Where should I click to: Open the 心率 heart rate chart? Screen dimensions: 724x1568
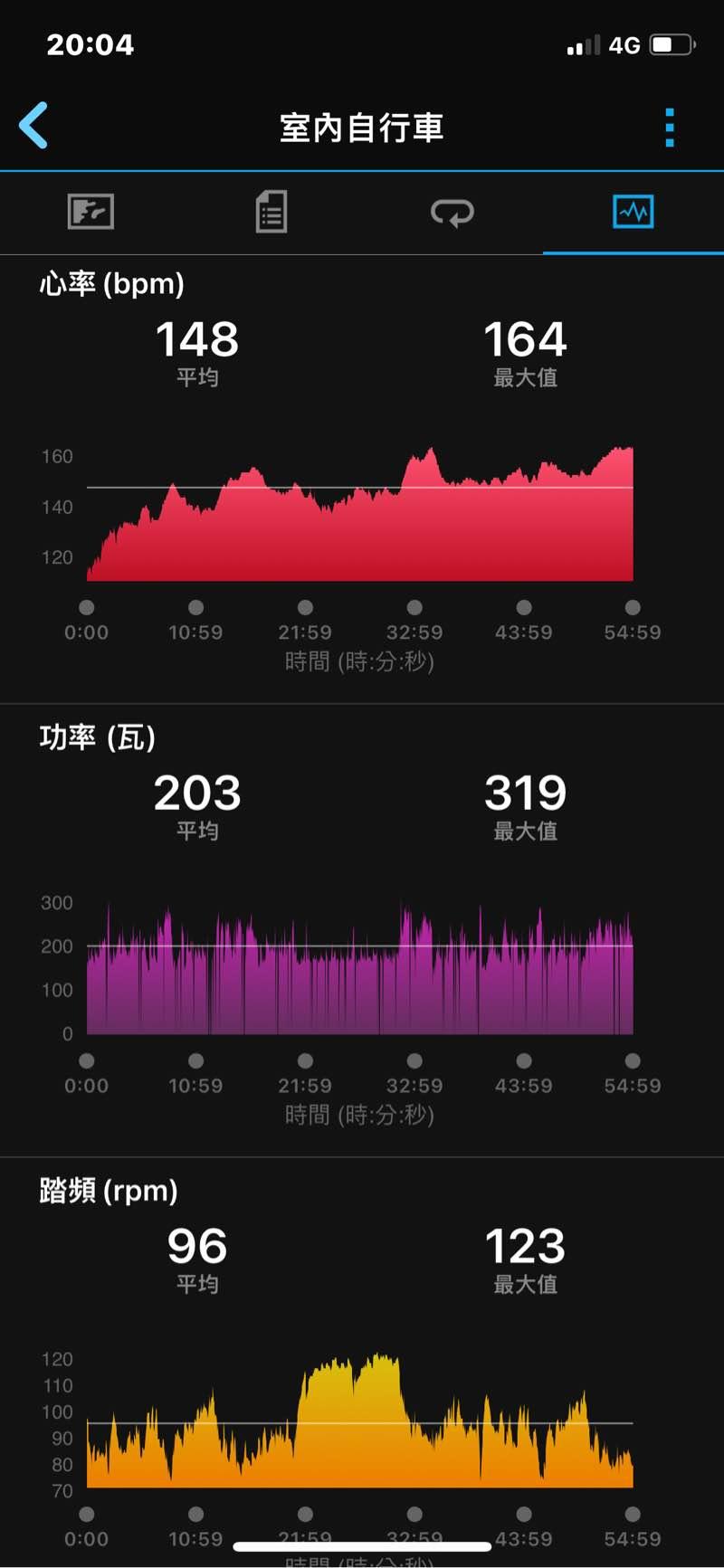tap(360, 514)
